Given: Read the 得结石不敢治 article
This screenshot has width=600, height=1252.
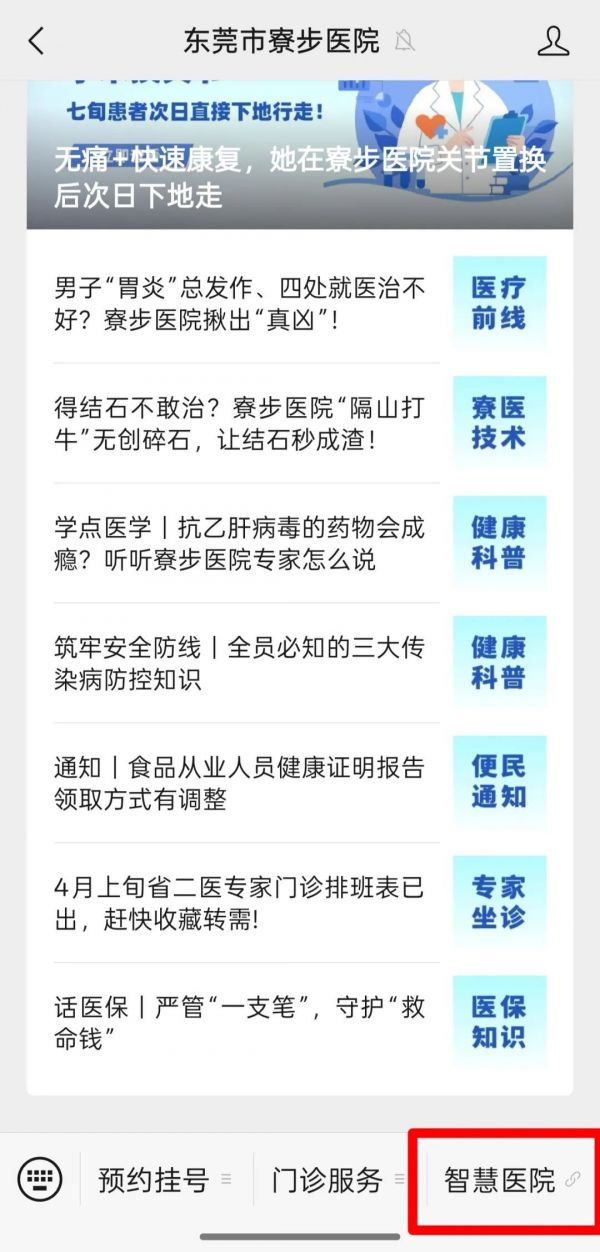Looking at the screenshot, I should 240,424.
